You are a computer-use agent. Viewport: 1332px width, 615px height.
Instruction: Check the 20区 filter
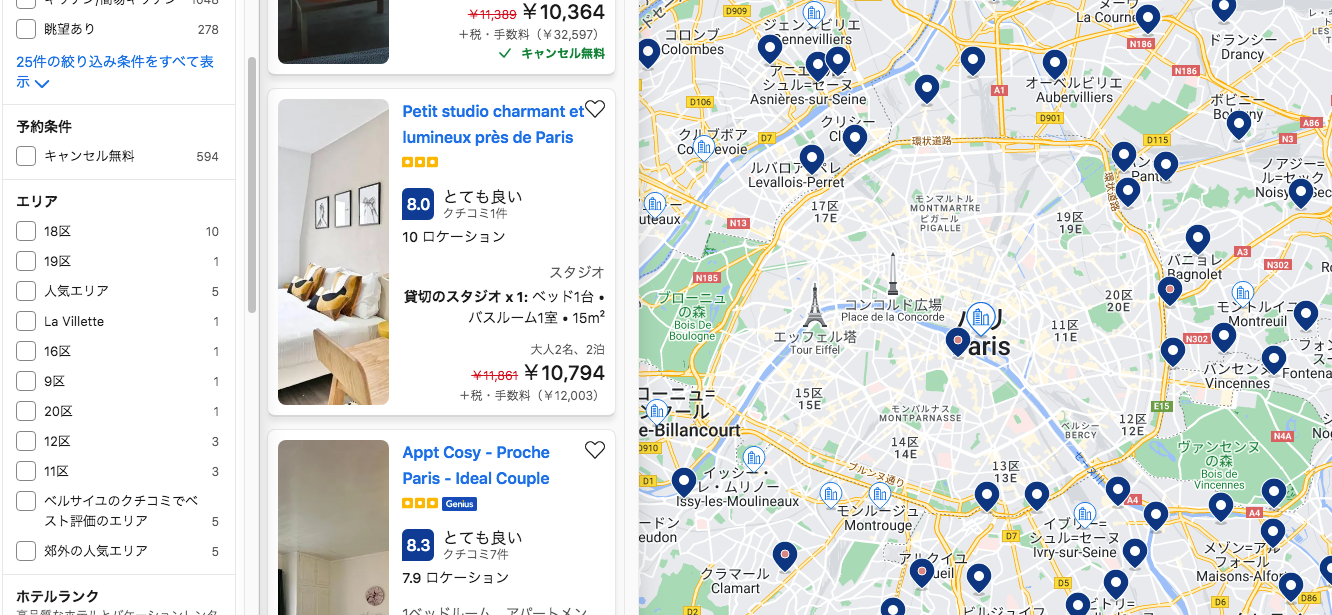point(26,411)
